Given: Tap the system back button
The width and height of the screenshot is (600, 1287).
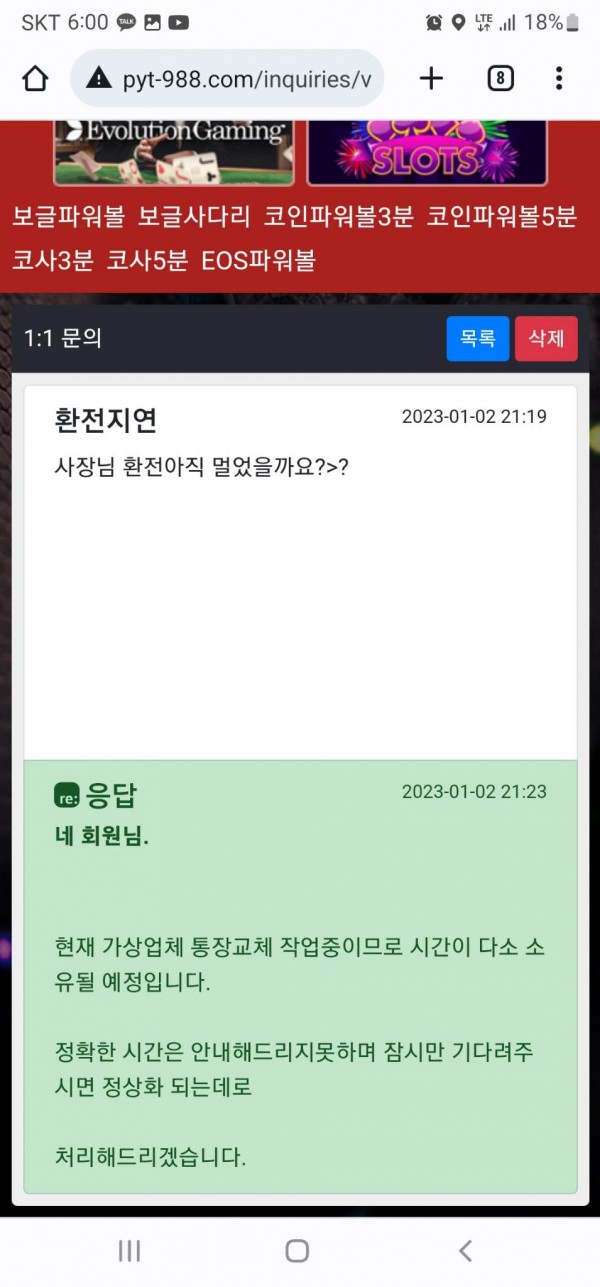Looking at the screenshot, I should 464,1250.
